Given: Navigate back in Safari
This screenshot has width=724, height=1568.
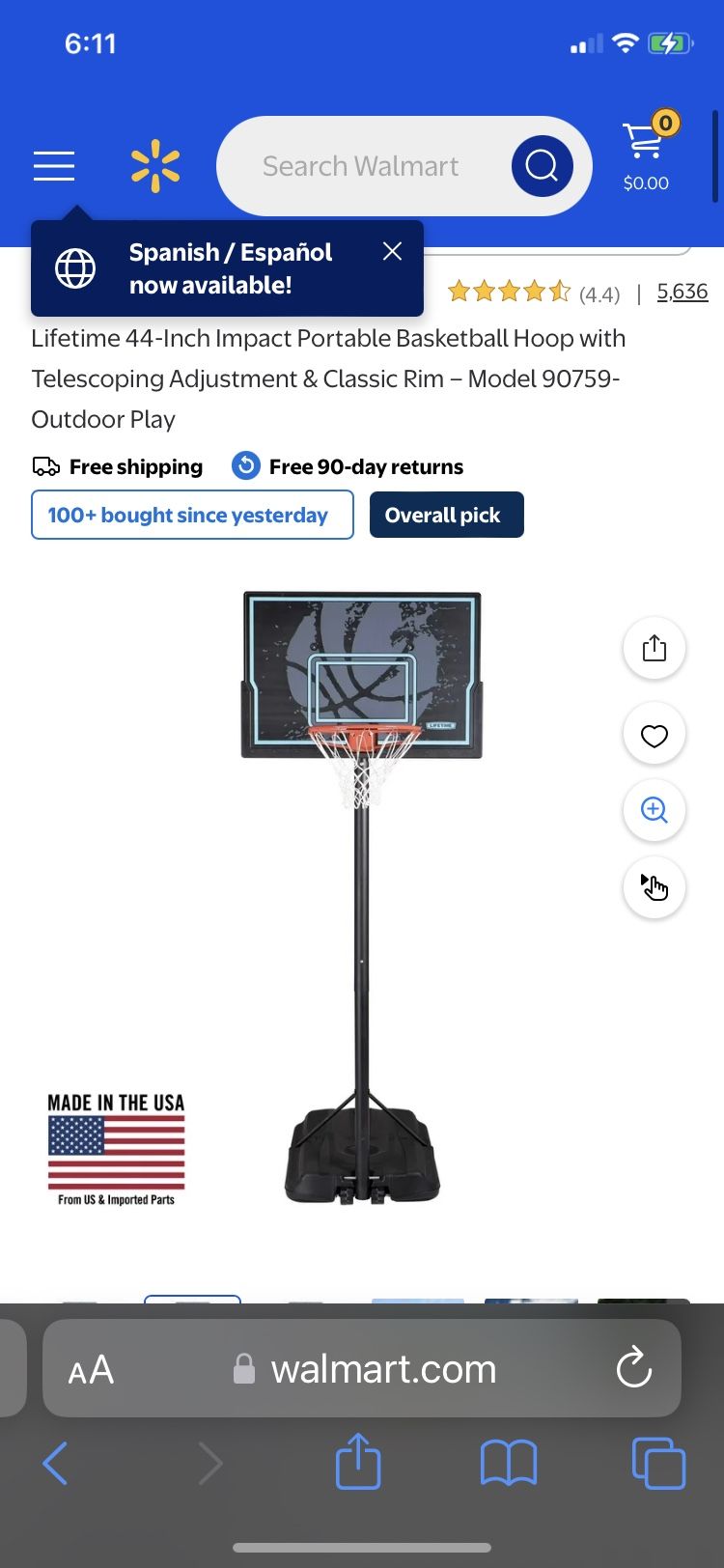Looking at the screenshot, I should 54,1463.
